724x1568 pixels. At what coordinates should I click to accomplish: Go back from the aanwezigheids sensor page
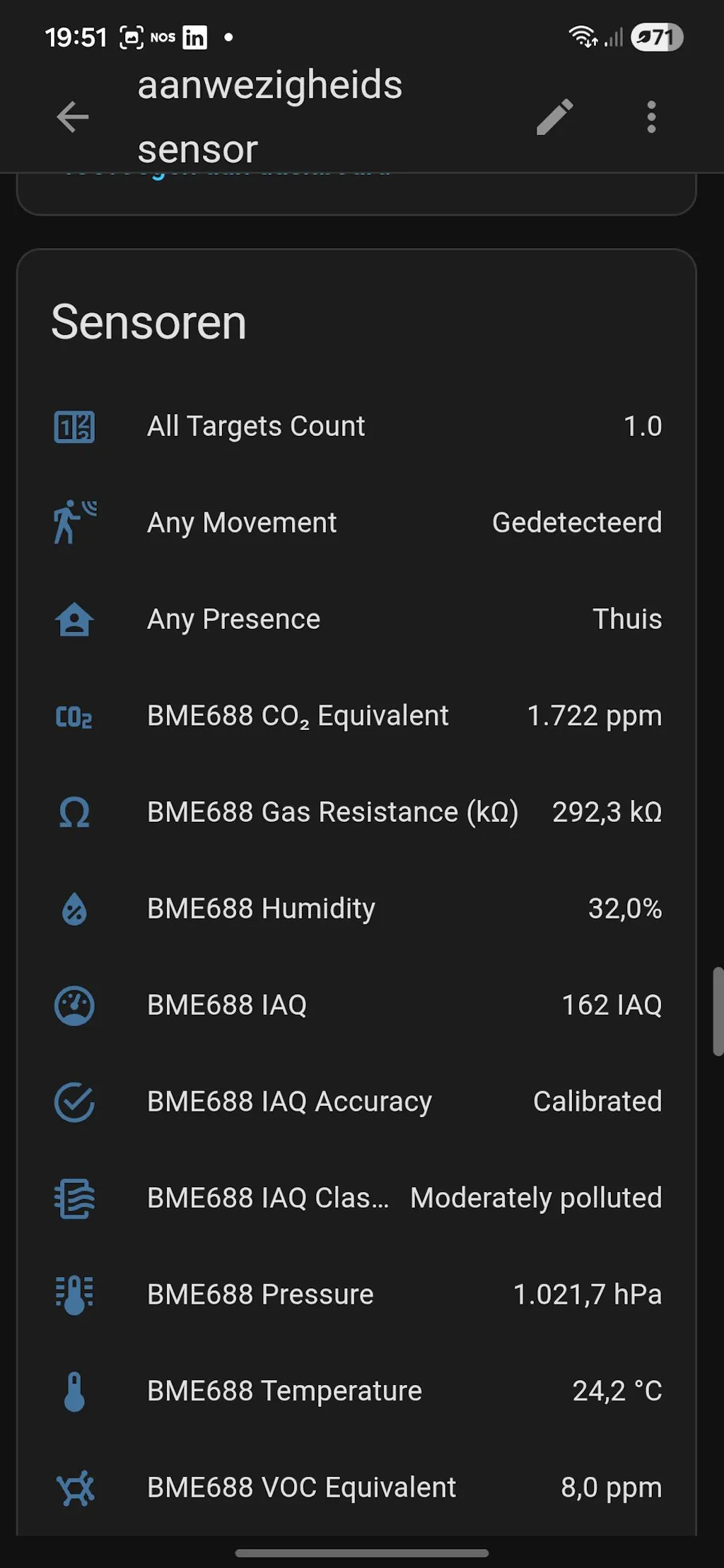point(73,117)
